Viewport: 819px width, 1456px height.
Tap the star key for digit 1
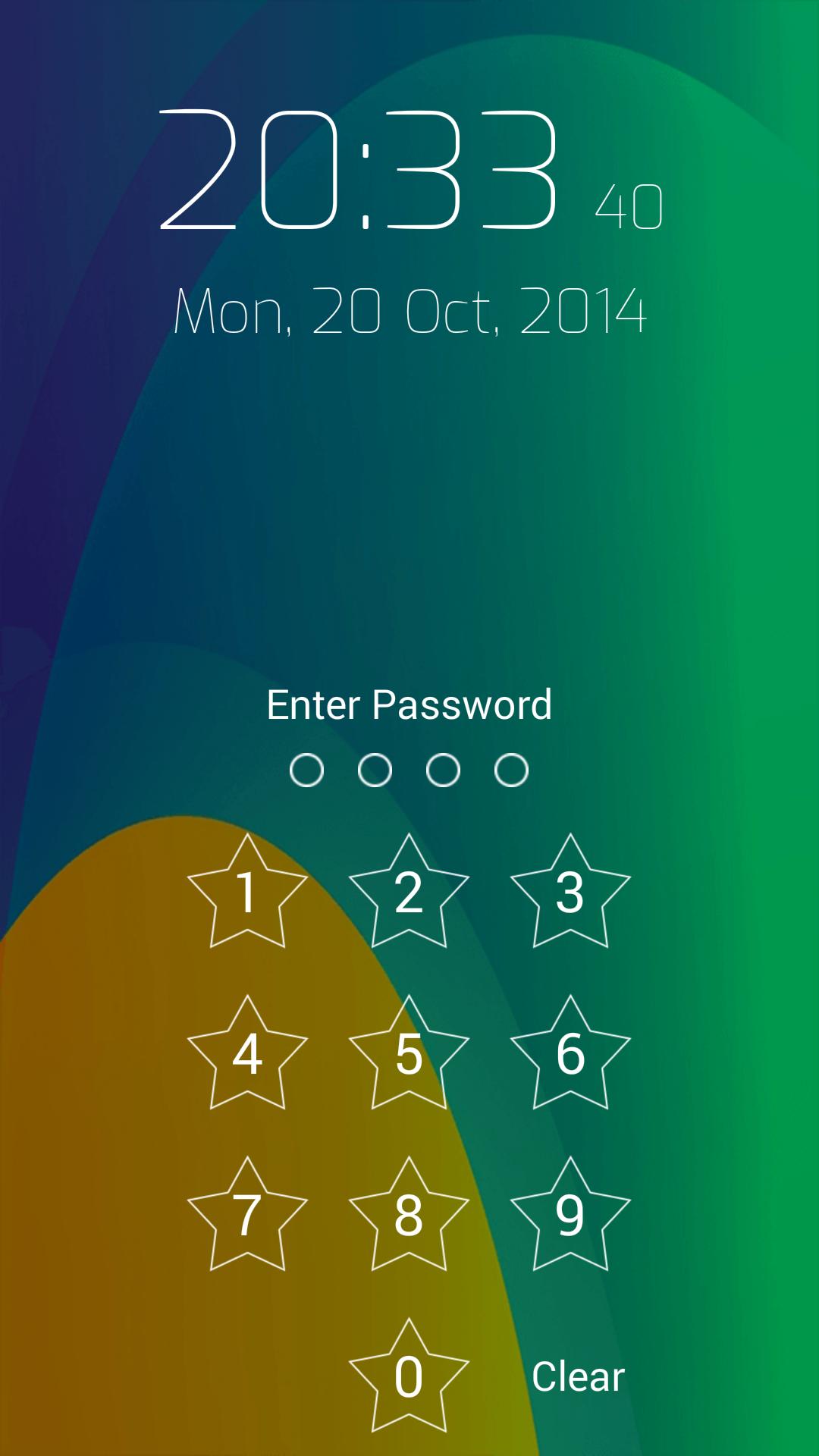click(247, 893)
